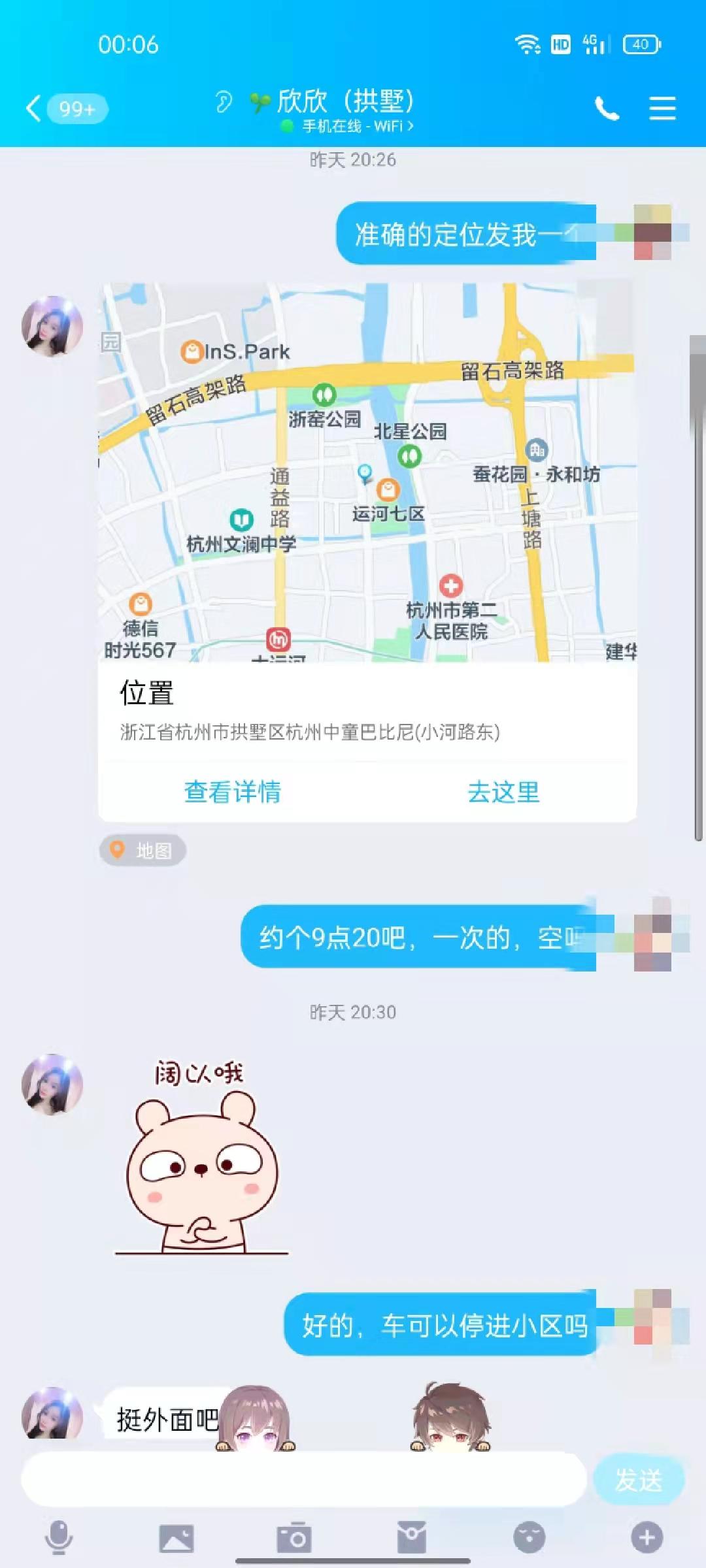Image resolution: width=706 pixels, height=1568 pixels.
Task: Open the chat settings menu
Action: point(662,108)
